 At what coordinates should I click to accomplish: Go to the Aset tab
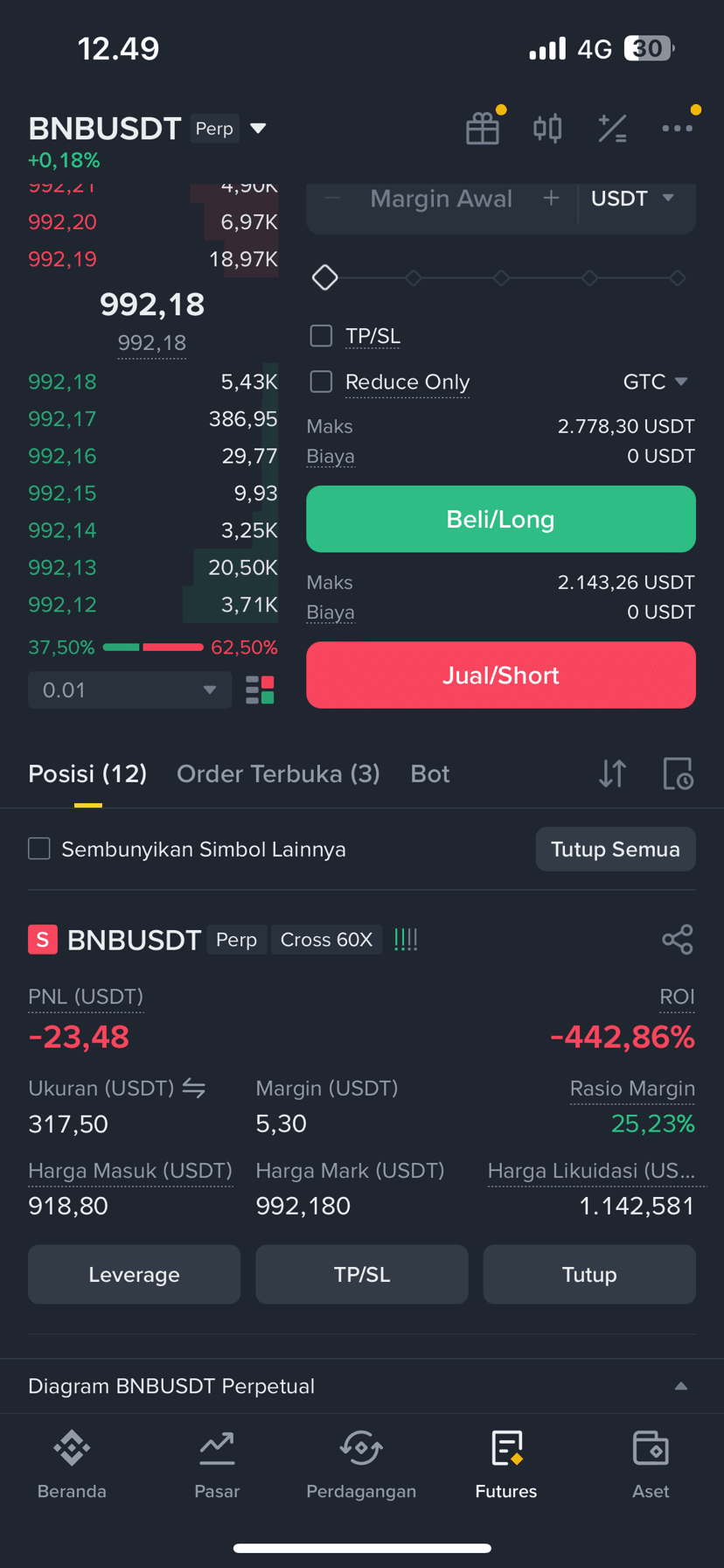[651, 1465]
